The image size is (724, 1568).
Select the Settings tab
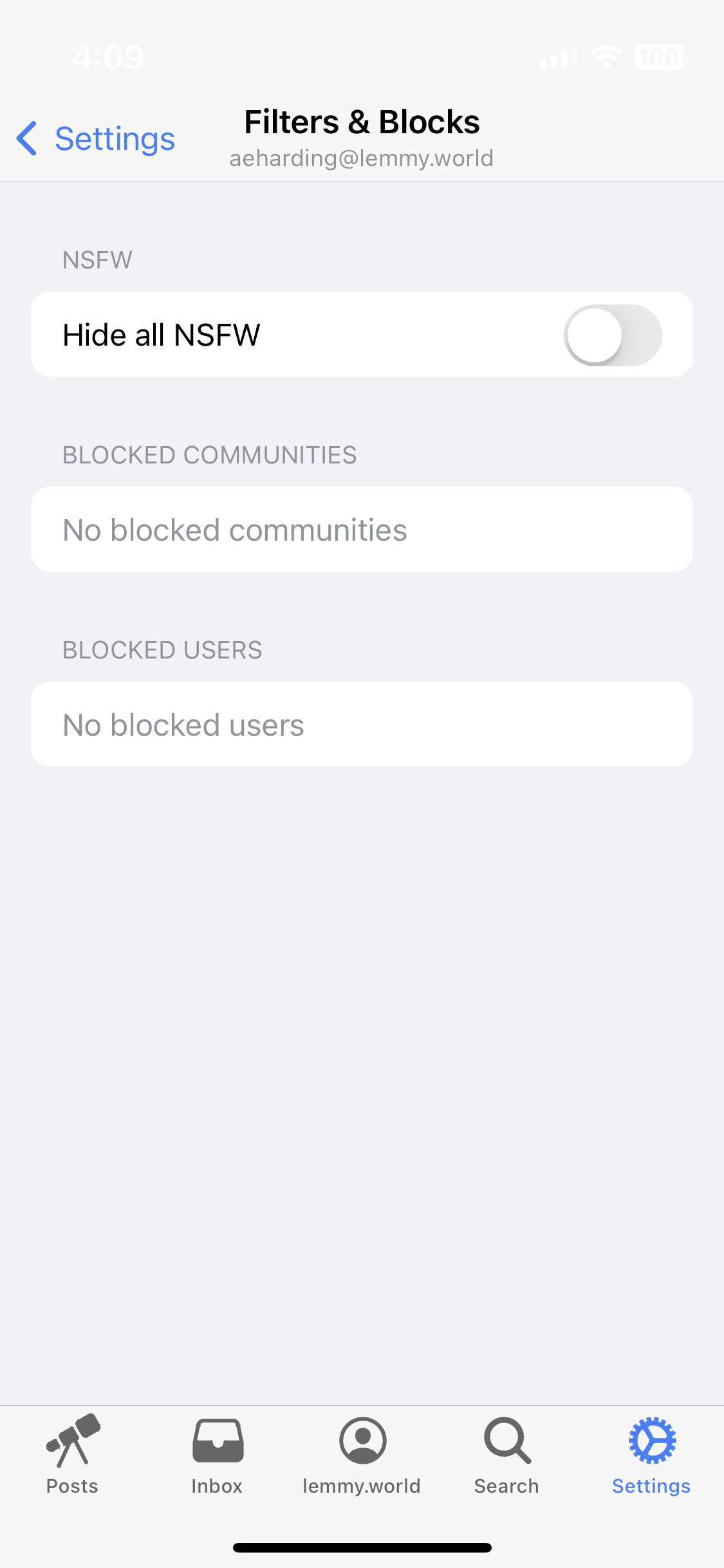[651, 1455]
